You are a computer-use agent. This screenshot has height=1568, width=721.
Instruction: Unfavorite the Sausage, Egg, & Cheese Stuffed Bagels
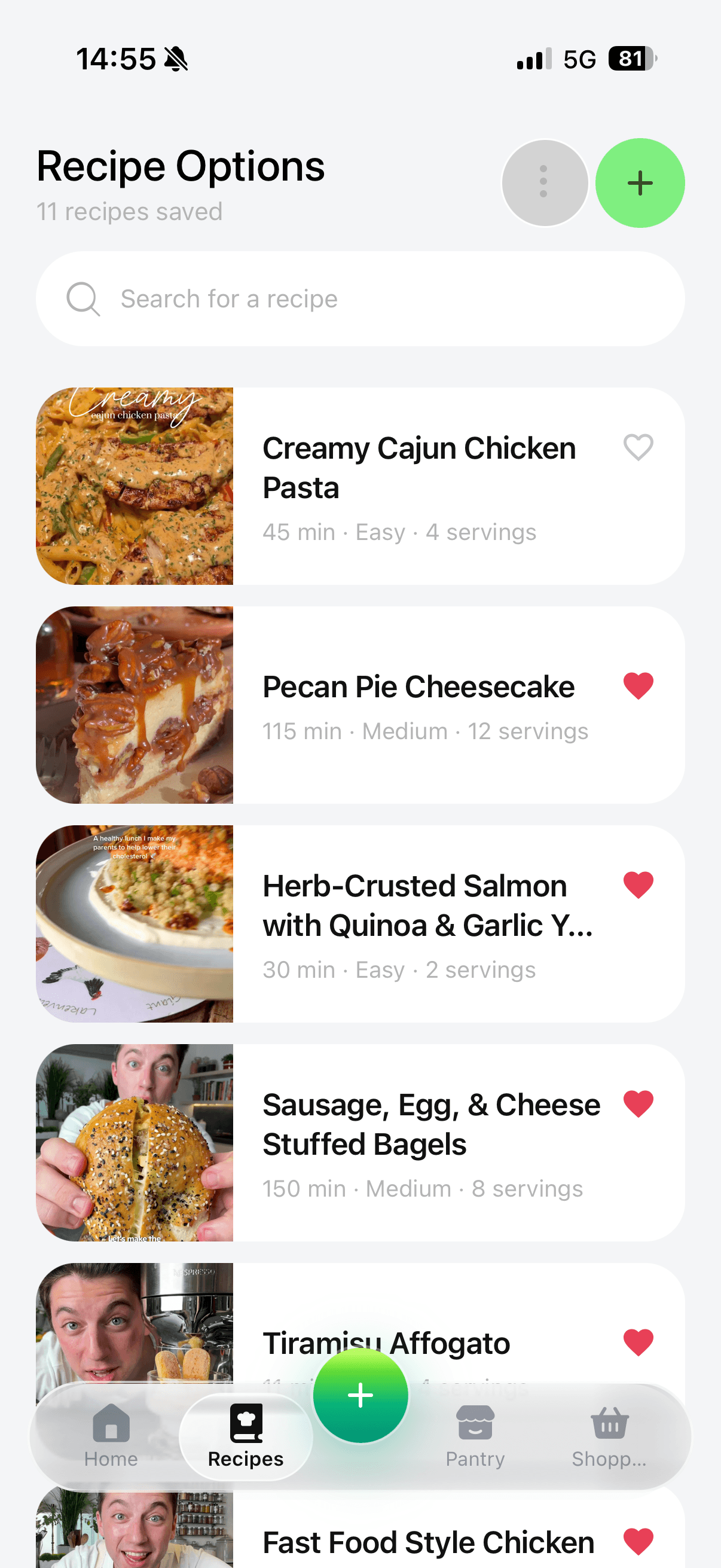(x=638, y=1102)
